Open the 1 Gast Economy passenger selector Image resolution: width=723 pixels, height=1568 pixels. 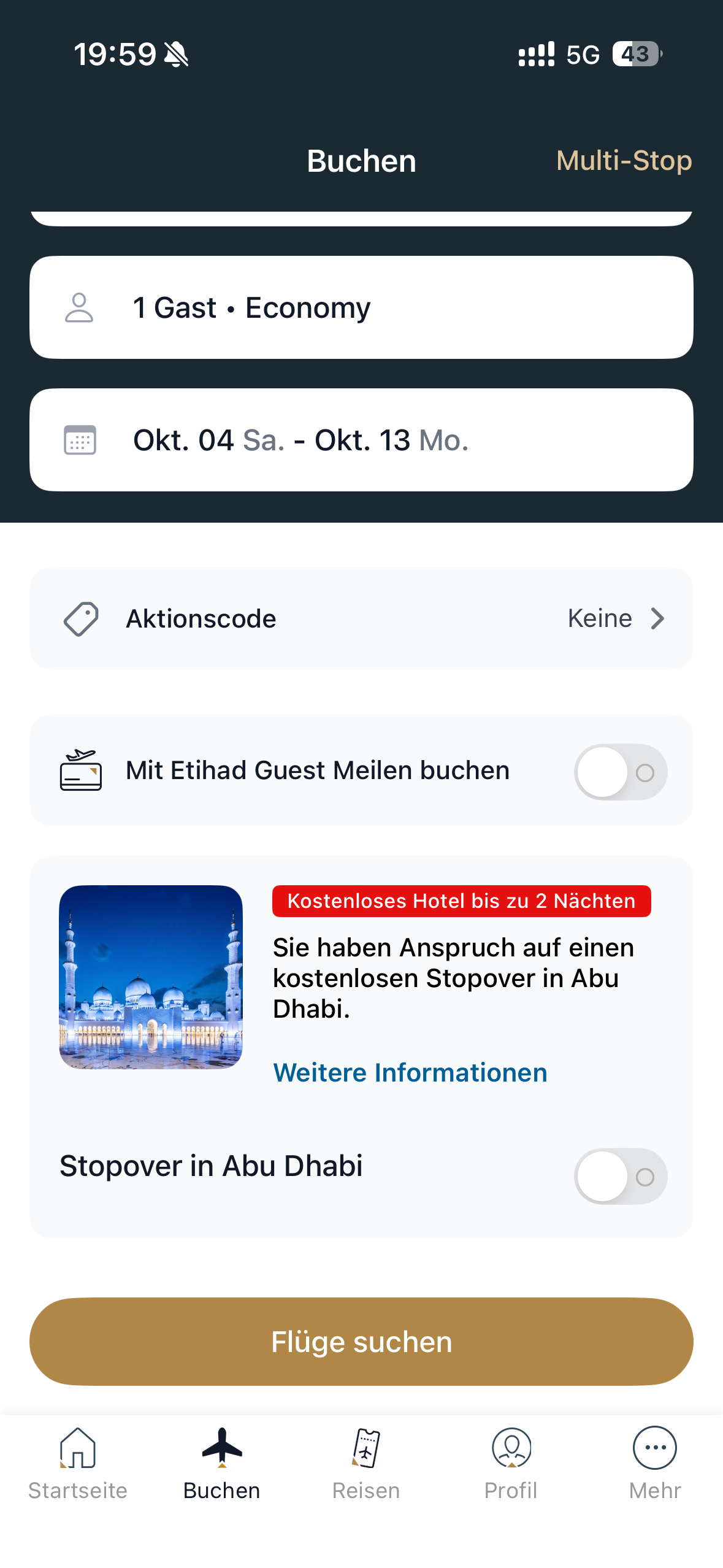click(361, 307)
